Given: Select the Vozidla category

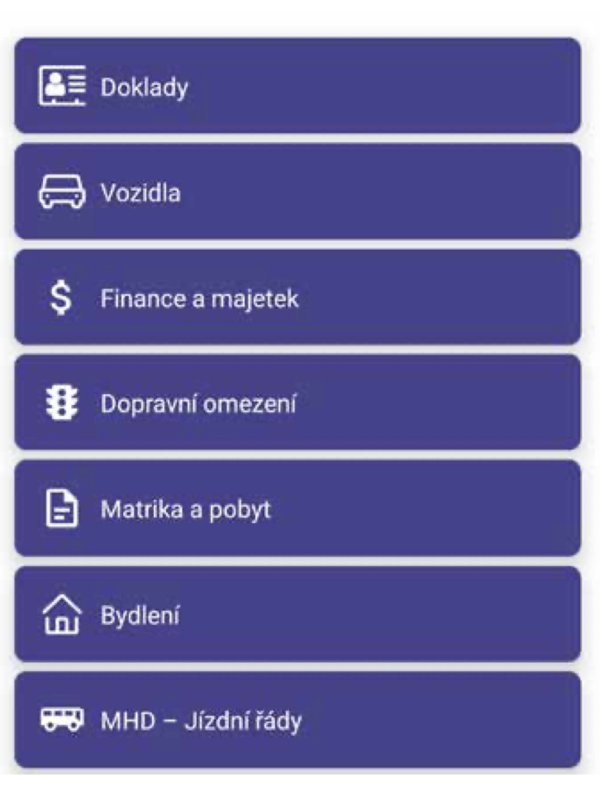Looking at the screenshot, I should tap(297, 192).
